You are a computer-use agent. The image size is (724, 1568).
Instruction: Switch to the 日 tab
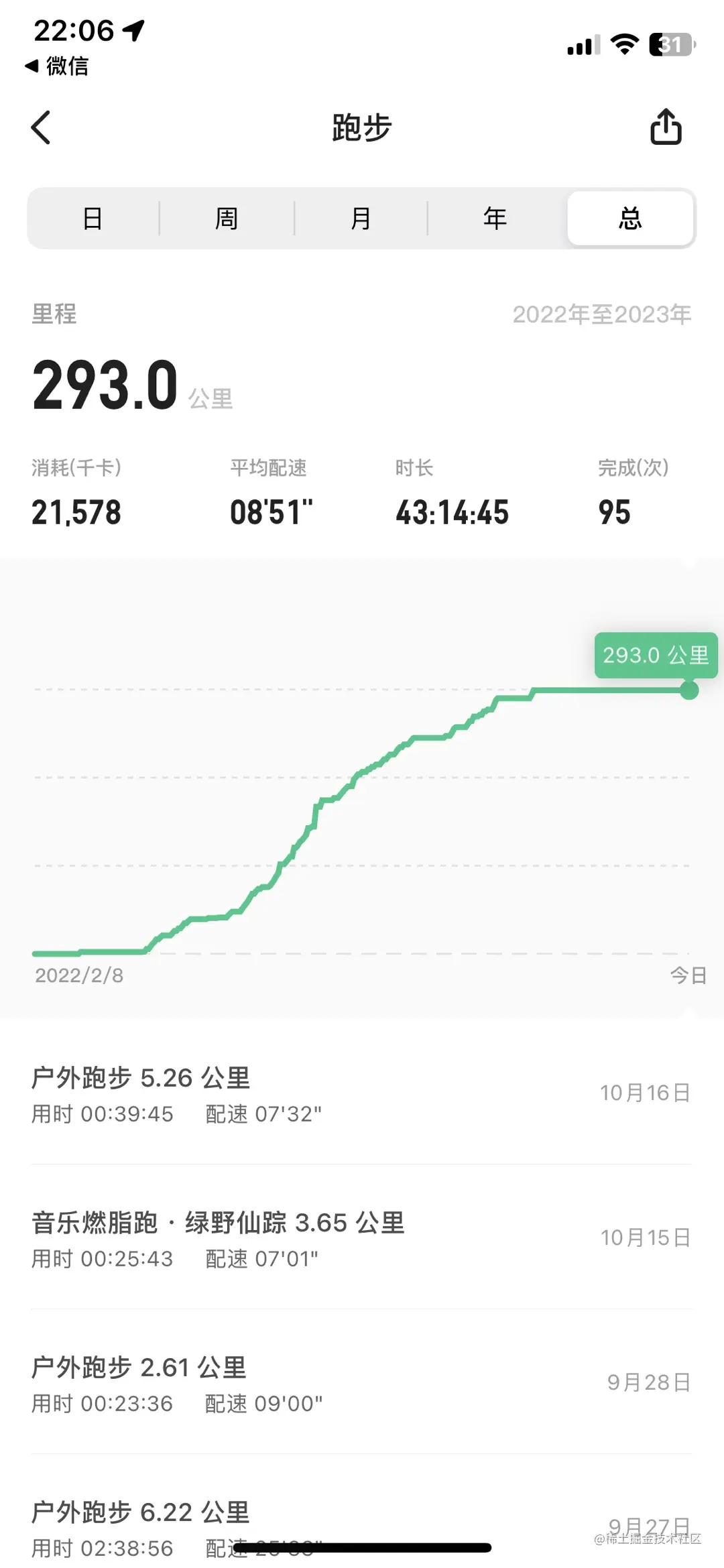pyautogui.click(x=93, y=219)
